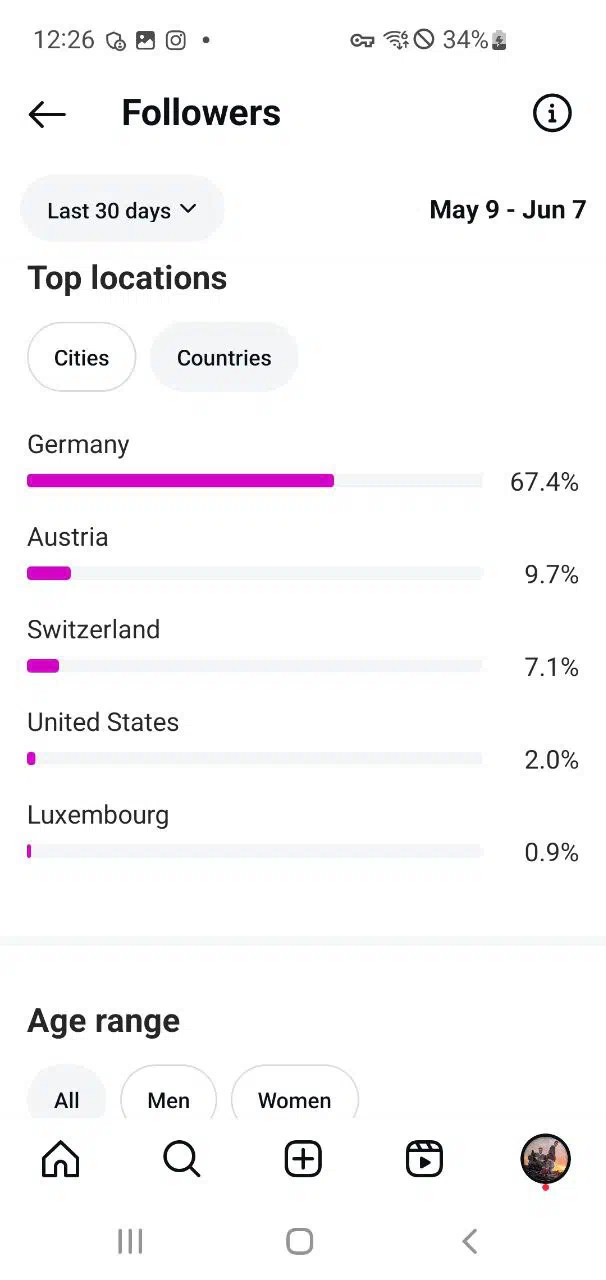Filter age range by Men
The height and width of the screenshot is (1280, 606).
pyautogui.click(x=168, y=1099)
